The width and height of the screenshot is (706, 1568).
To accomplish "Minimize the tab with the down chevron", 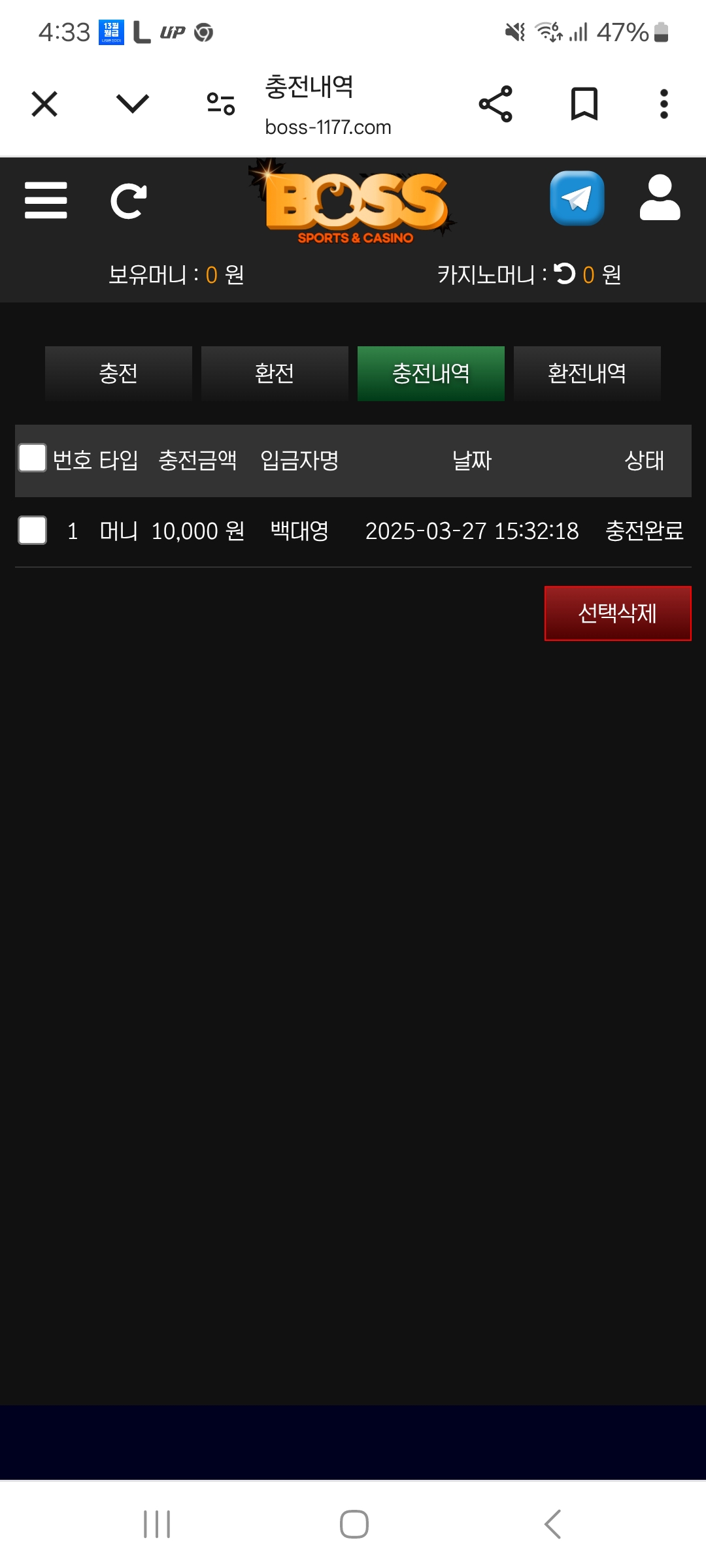I will pos(133,104).
